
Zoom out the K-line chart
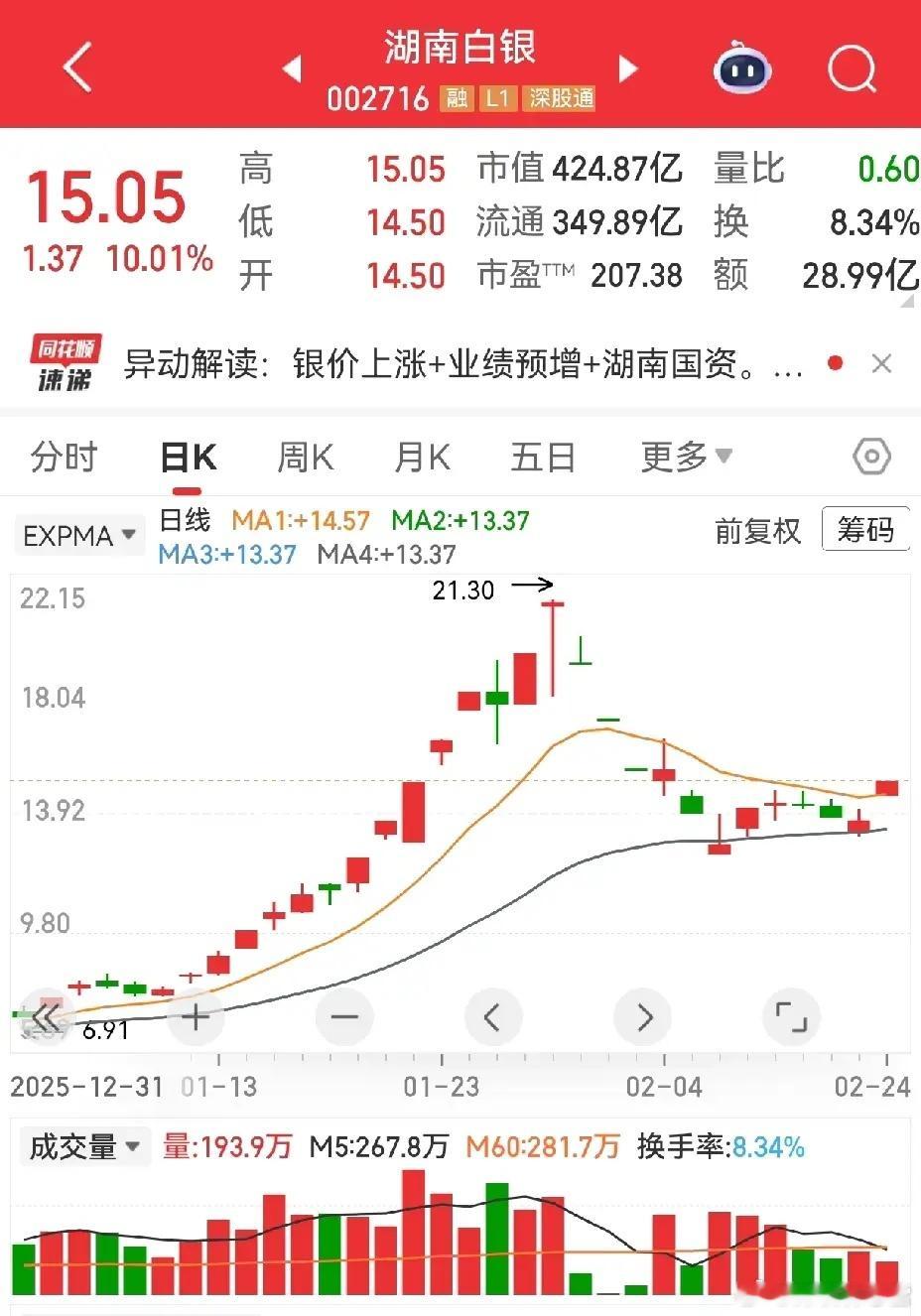click(343, 1017)
